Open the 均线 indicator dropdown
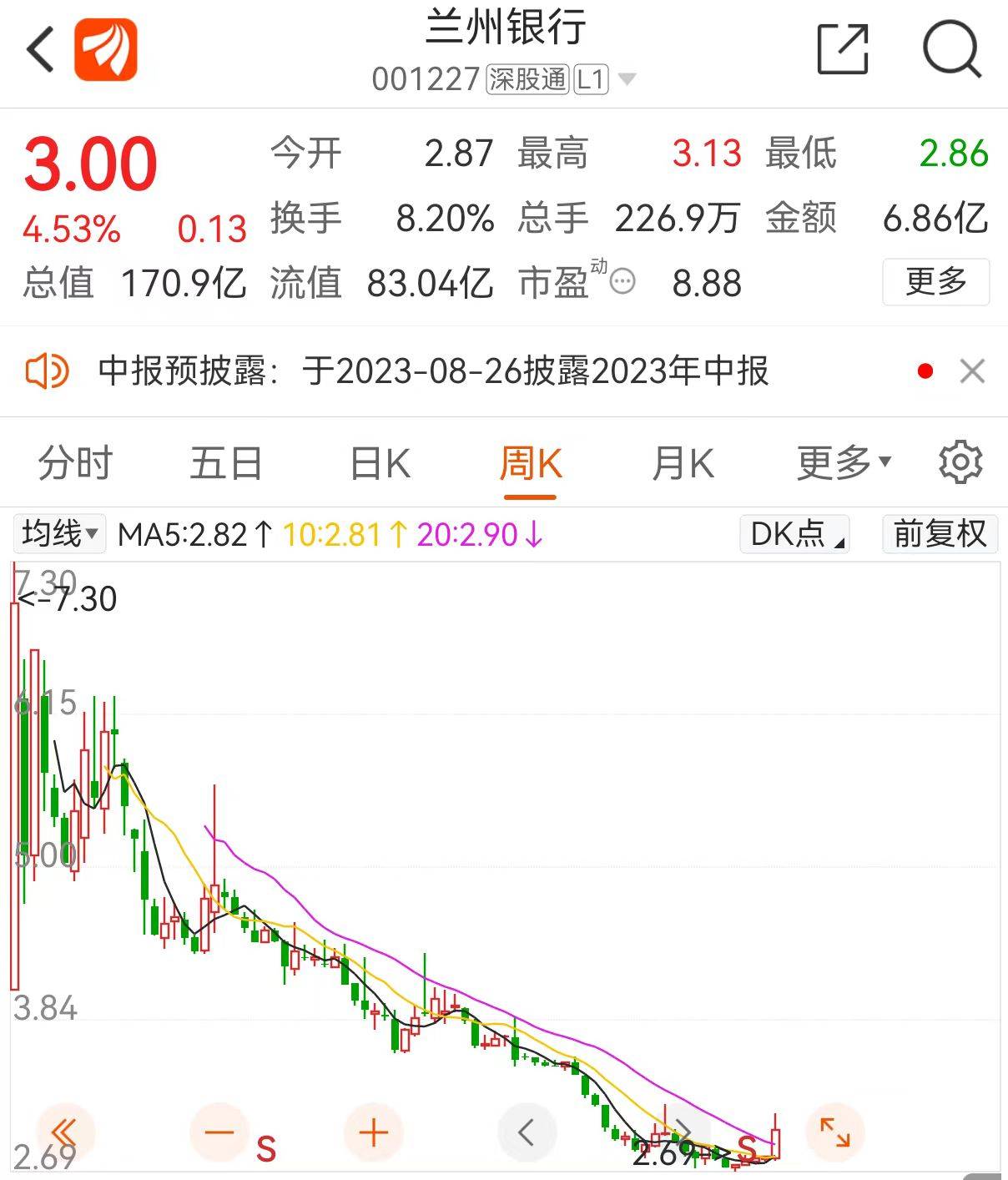 pos(60,534)
